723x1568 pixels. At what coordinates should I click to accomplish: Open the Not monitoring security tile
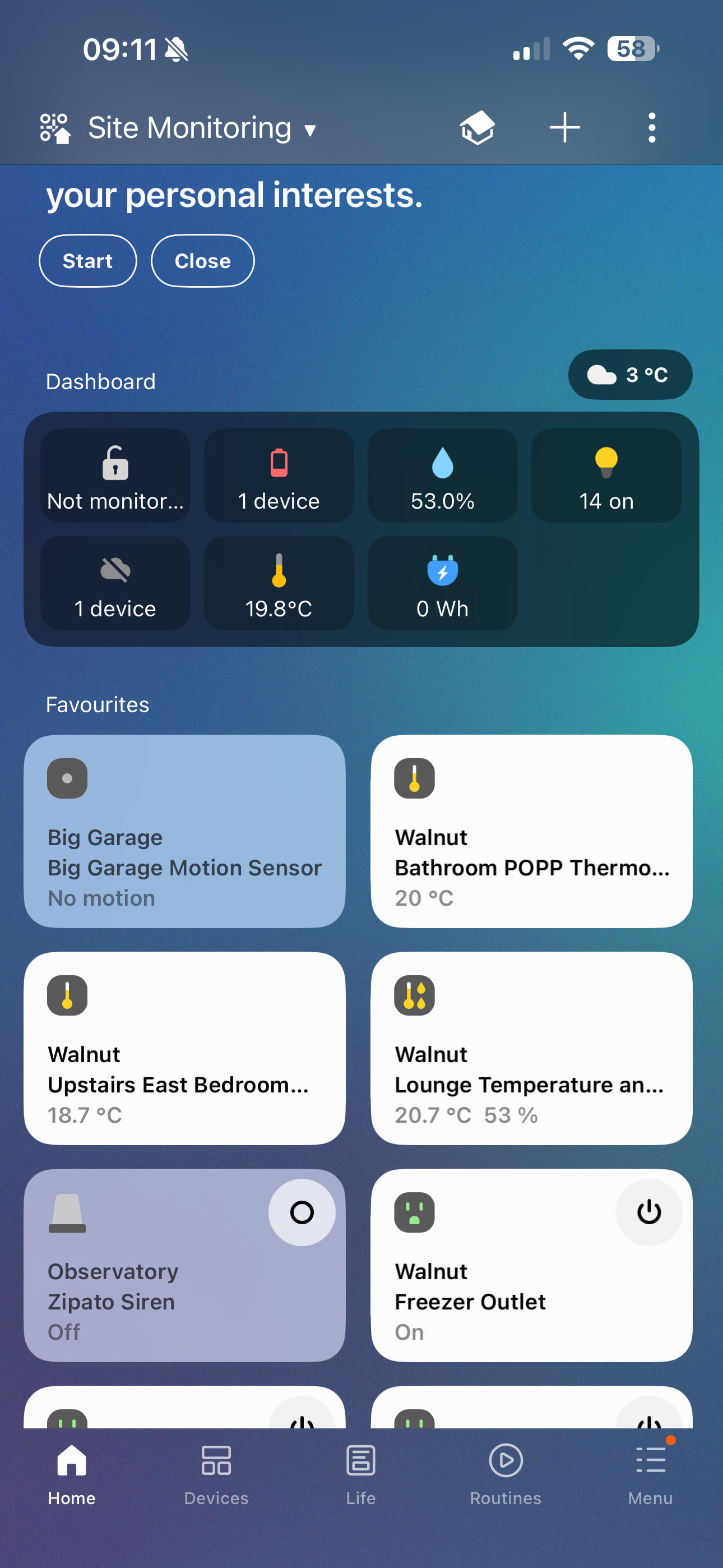pos(115,476)
